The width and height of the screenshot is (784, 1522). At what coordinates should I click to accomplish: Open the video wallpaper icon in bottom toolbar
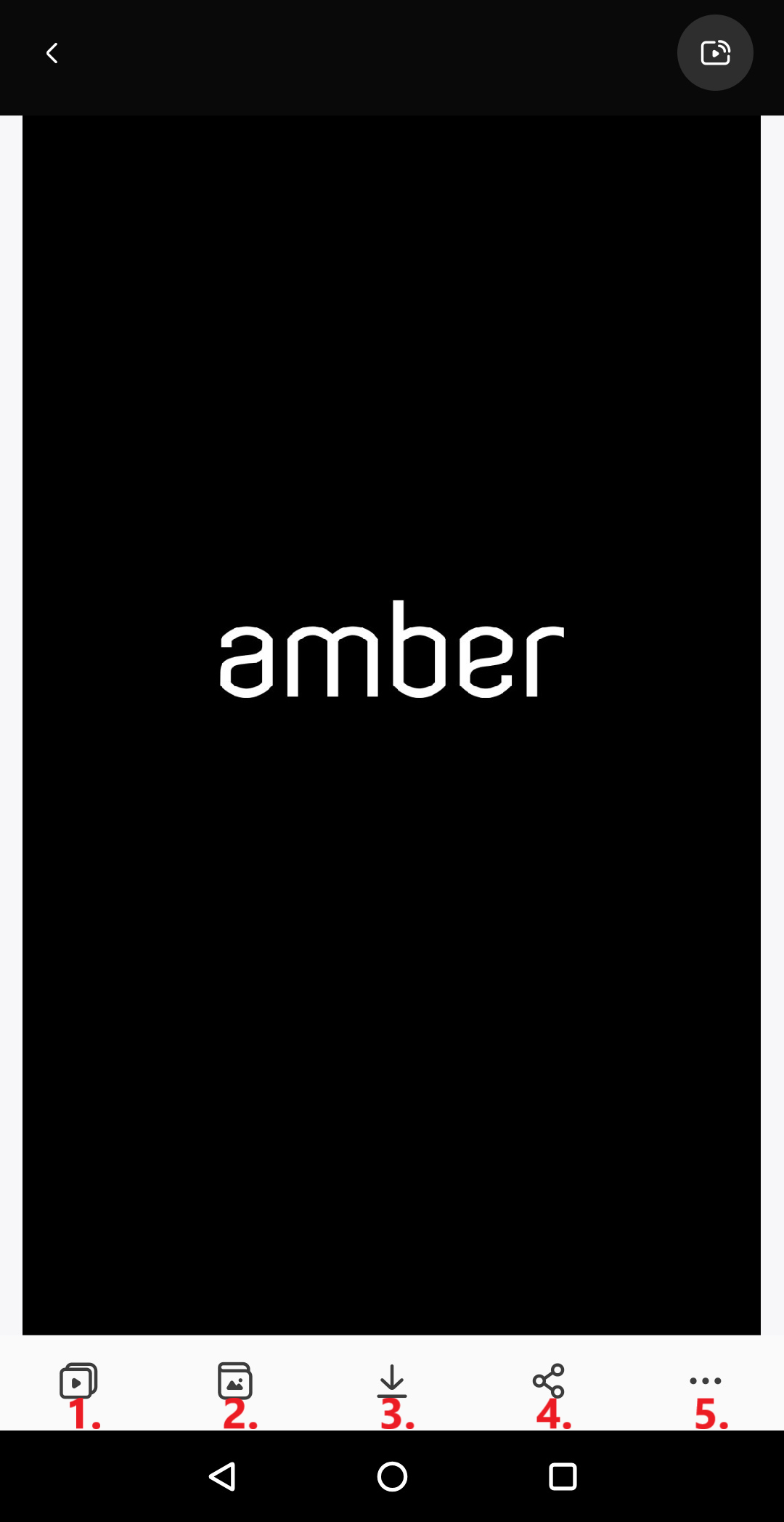pos(78,1380)
